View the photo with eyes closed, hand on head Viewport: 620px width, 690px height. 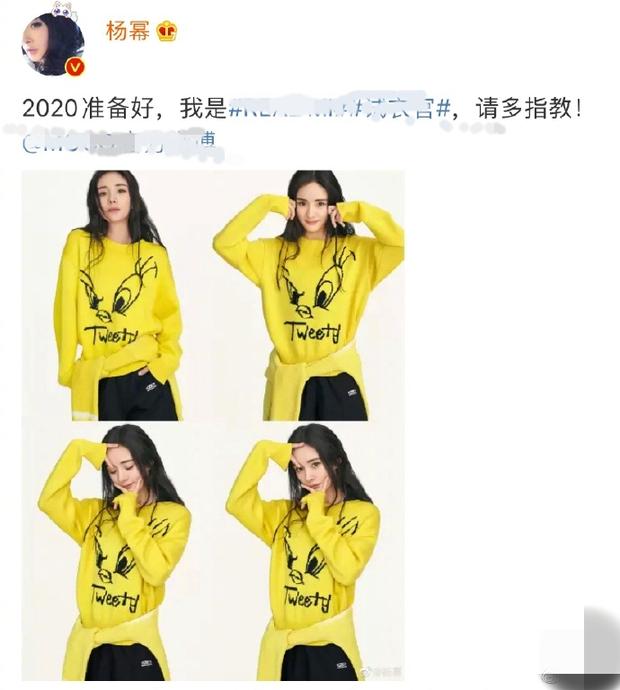pyautogui.click(x=118, y=550)
